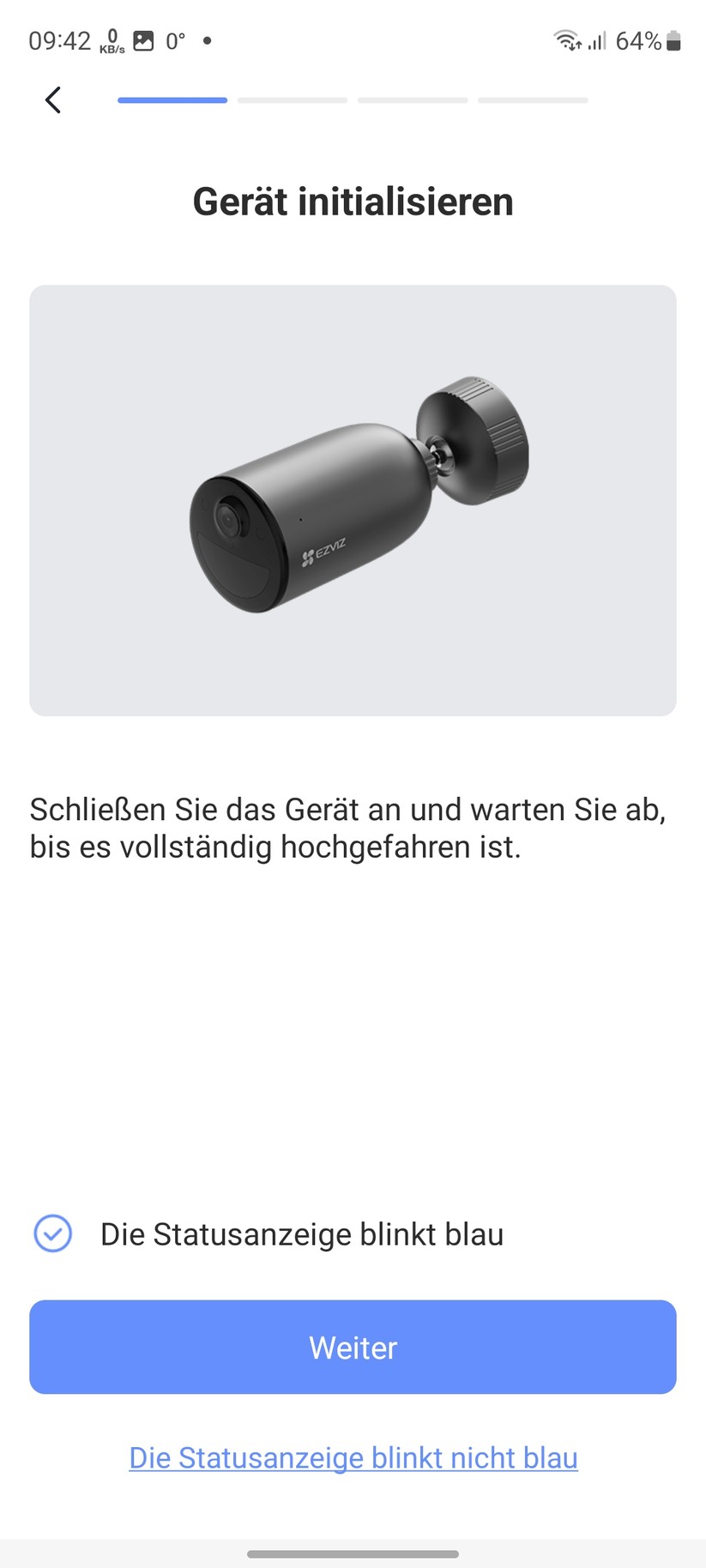Tap the blue checkmark next to Statusanzeige blinkt blau
This screenshot has width=706, height=1568.
pos(53,1234)
